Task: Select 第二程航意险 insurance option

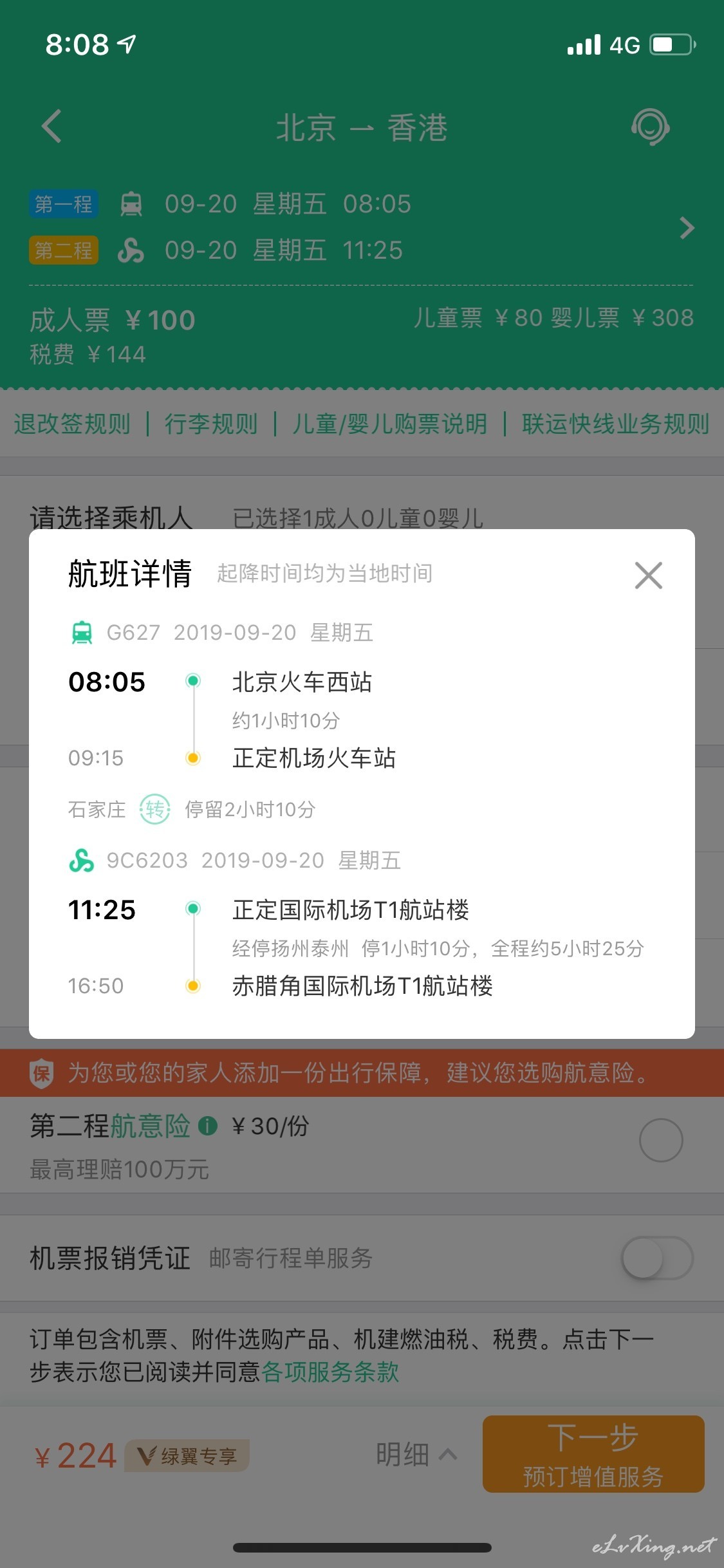Action: 661,1140
